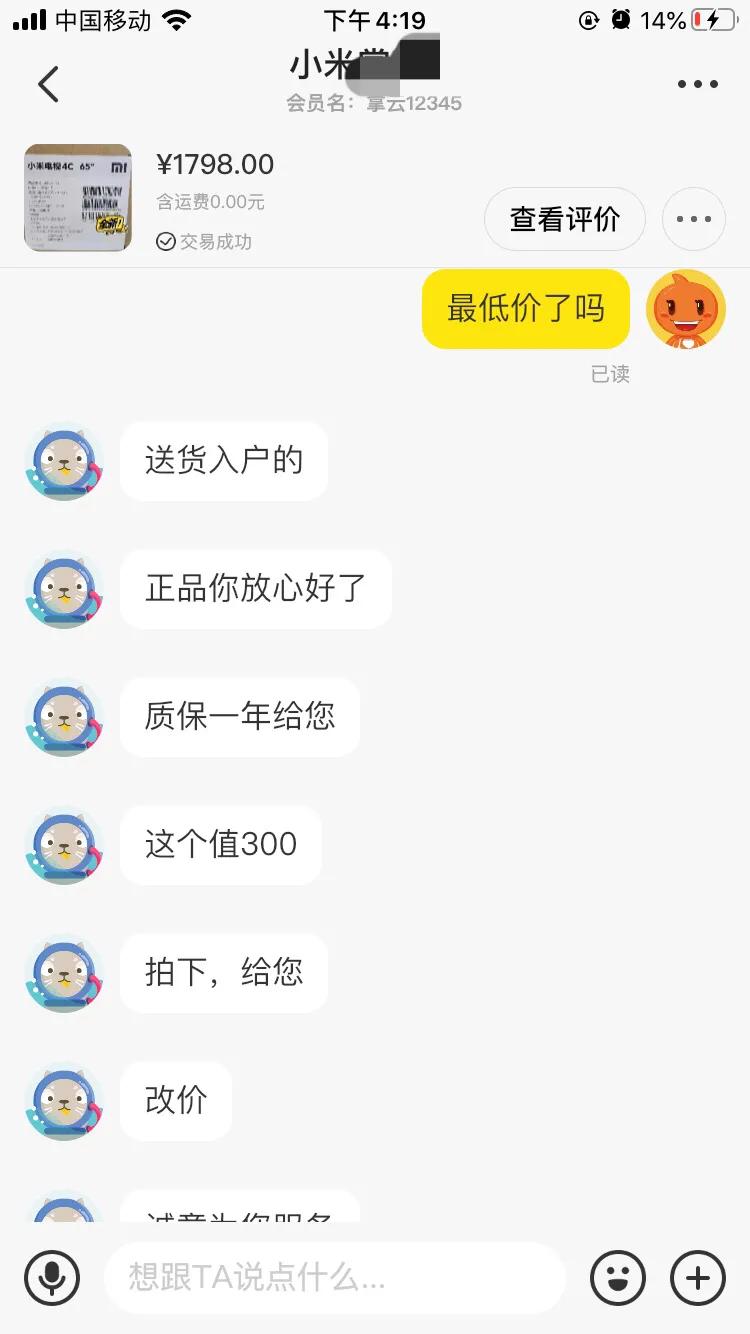This screenshot has height=1334, width=750.
Task: Tap the seller's avatar next to 送货入户的
Action: (x=63, y=462)
